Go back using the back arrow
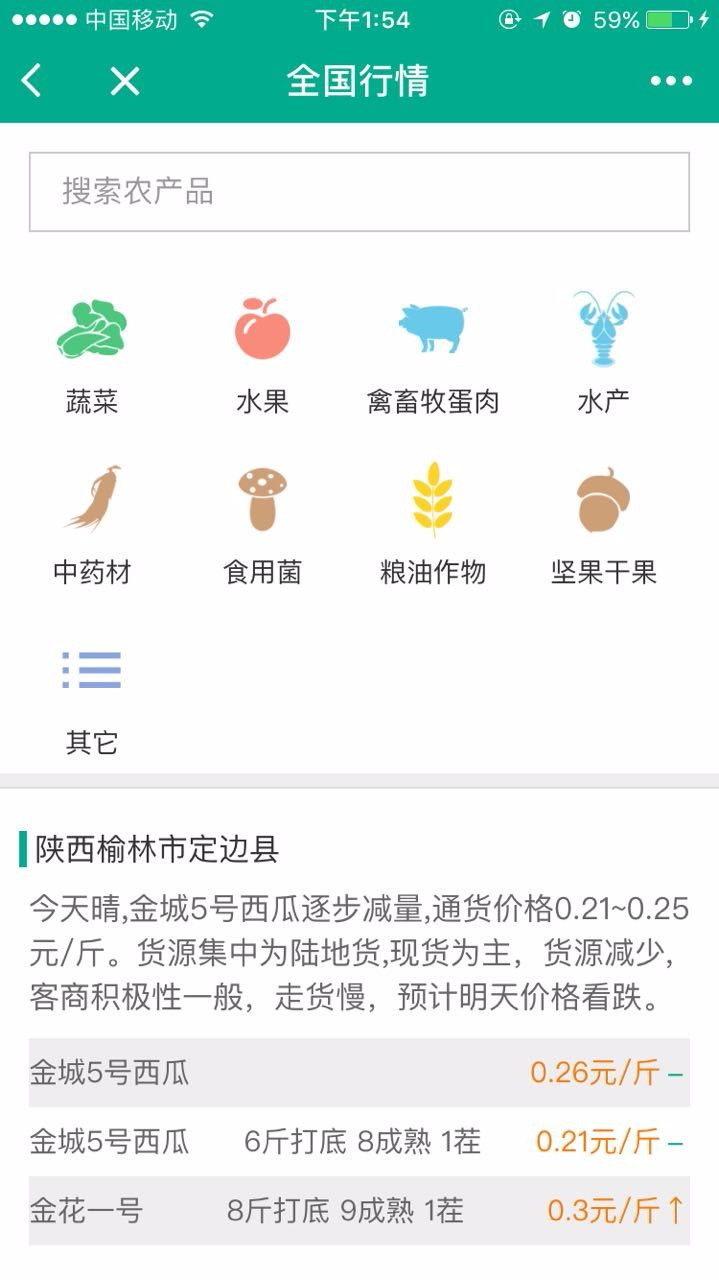Image resolution: width=719 pixels, height=1280 pixels. pos(32,81)
